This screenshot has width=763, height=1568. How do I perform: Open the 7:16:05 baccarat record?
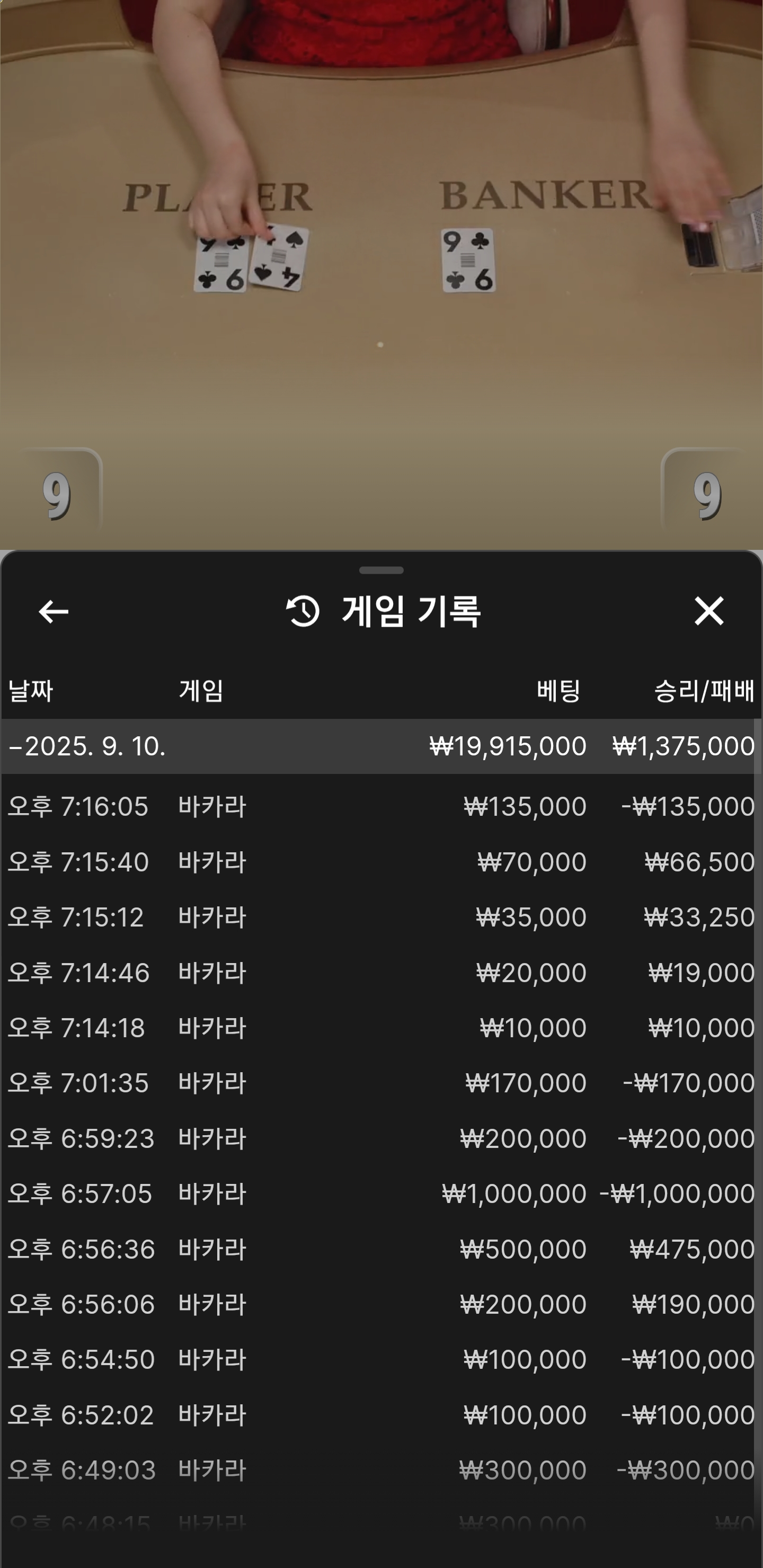[x=381, y=807]
